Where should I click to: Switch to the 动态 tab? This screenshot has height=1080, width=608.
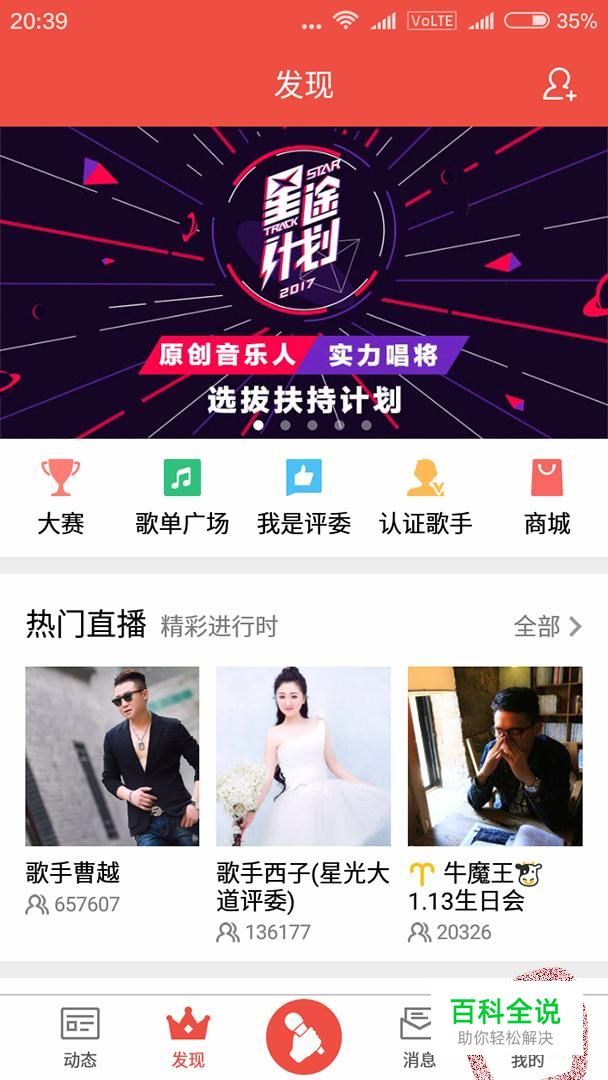coord(80,1037)
